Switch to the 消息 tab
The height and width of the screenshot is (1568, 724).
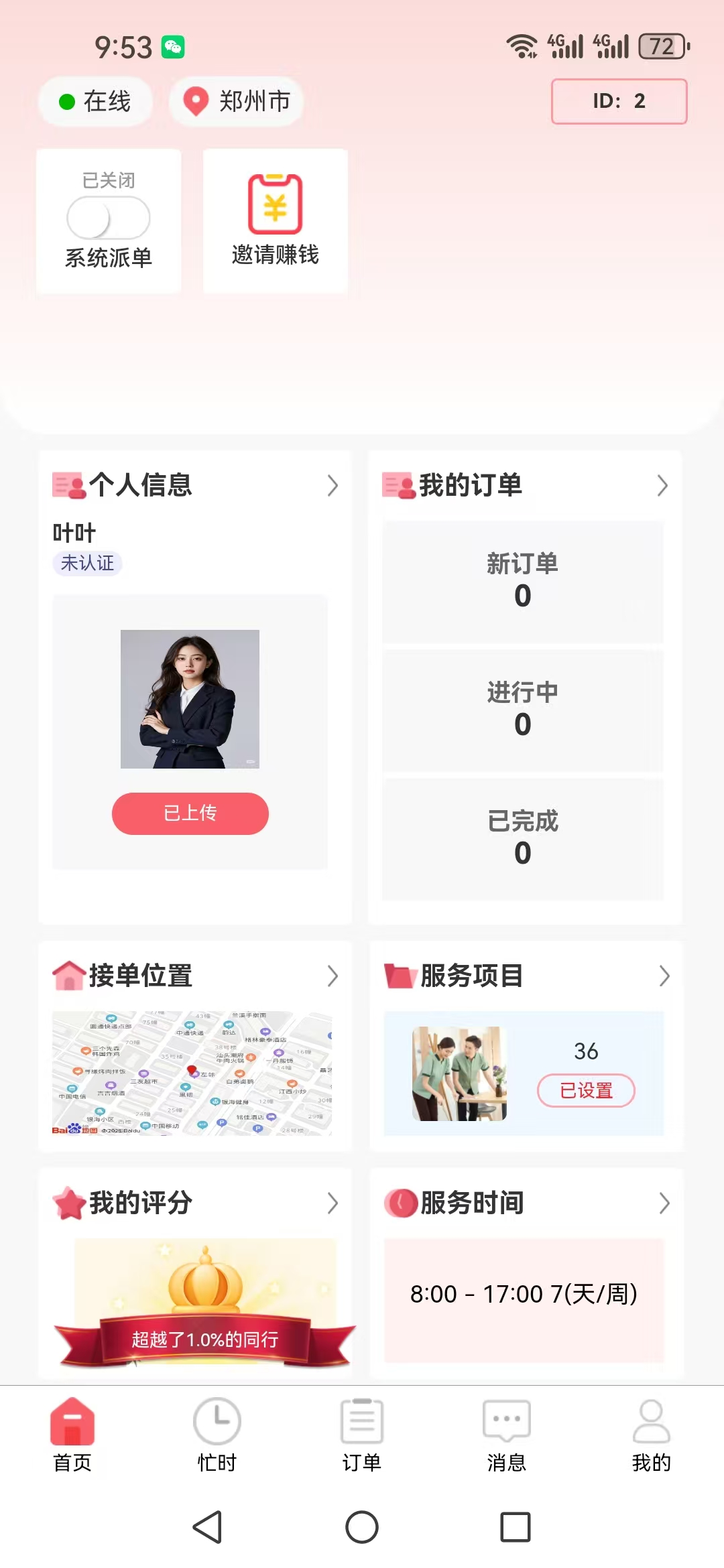tap(507, 1435)
